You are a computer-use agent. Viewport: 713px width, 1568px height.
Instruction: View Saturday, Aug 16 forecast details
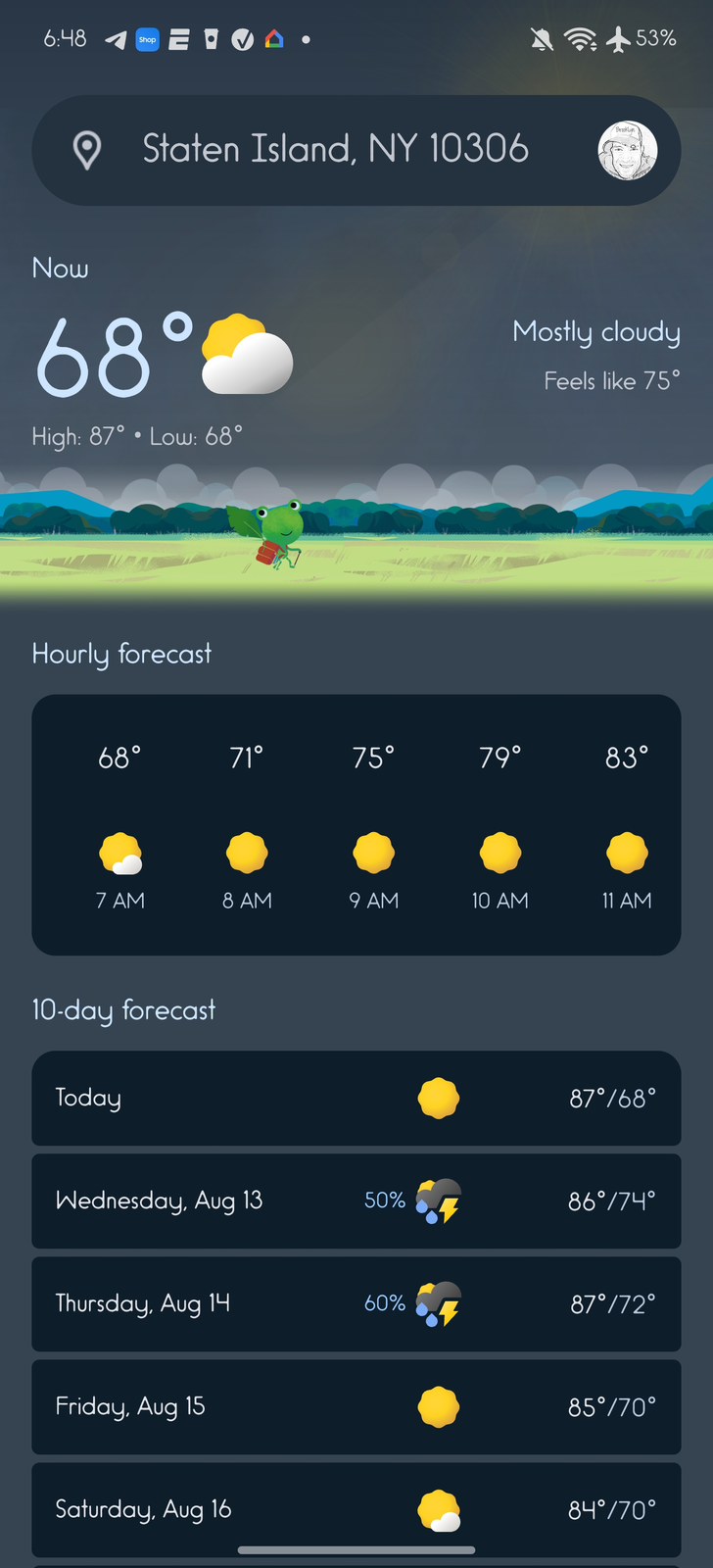click(356, 1508)
